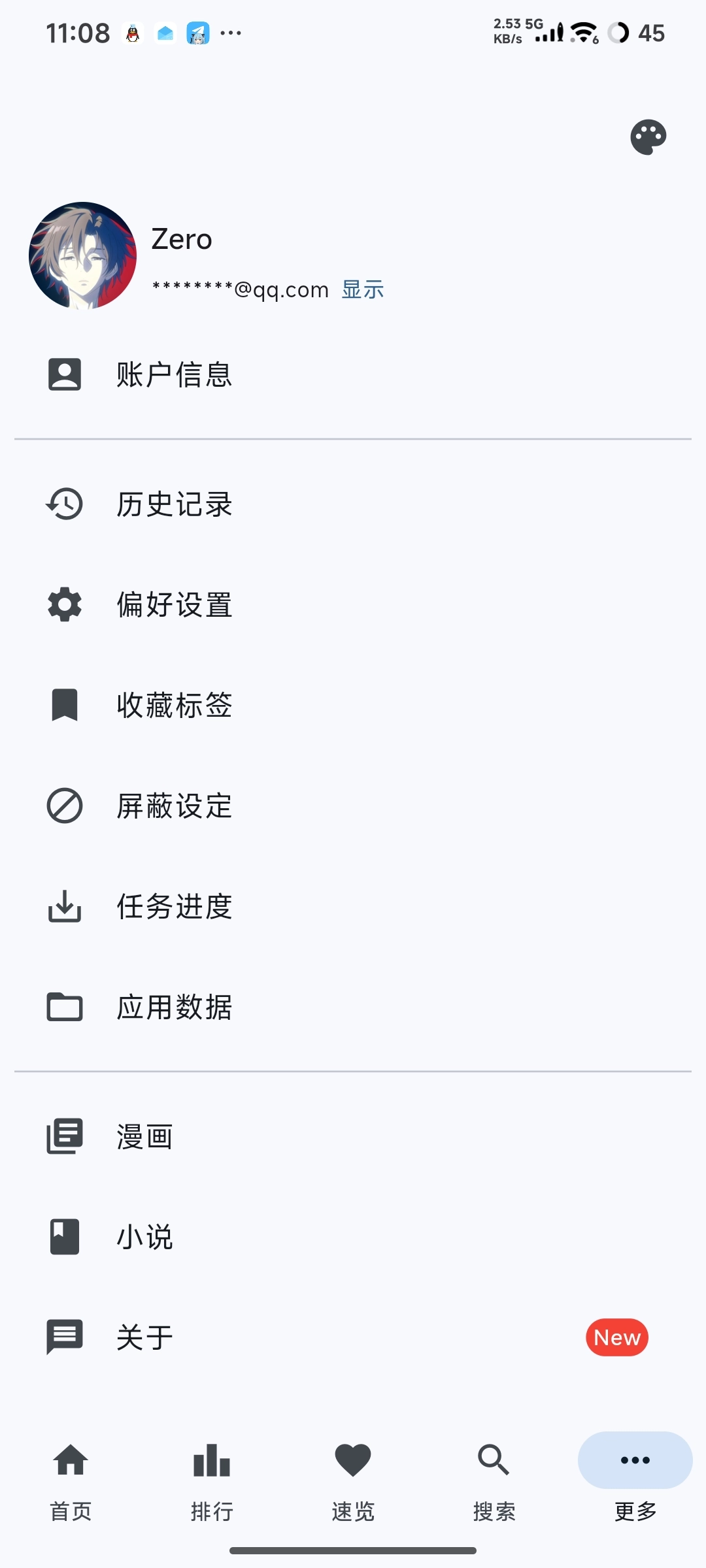706x1568 pixels.
Task: Click the 关于 chat bubble icon
Action: [x=63, y=1336]
